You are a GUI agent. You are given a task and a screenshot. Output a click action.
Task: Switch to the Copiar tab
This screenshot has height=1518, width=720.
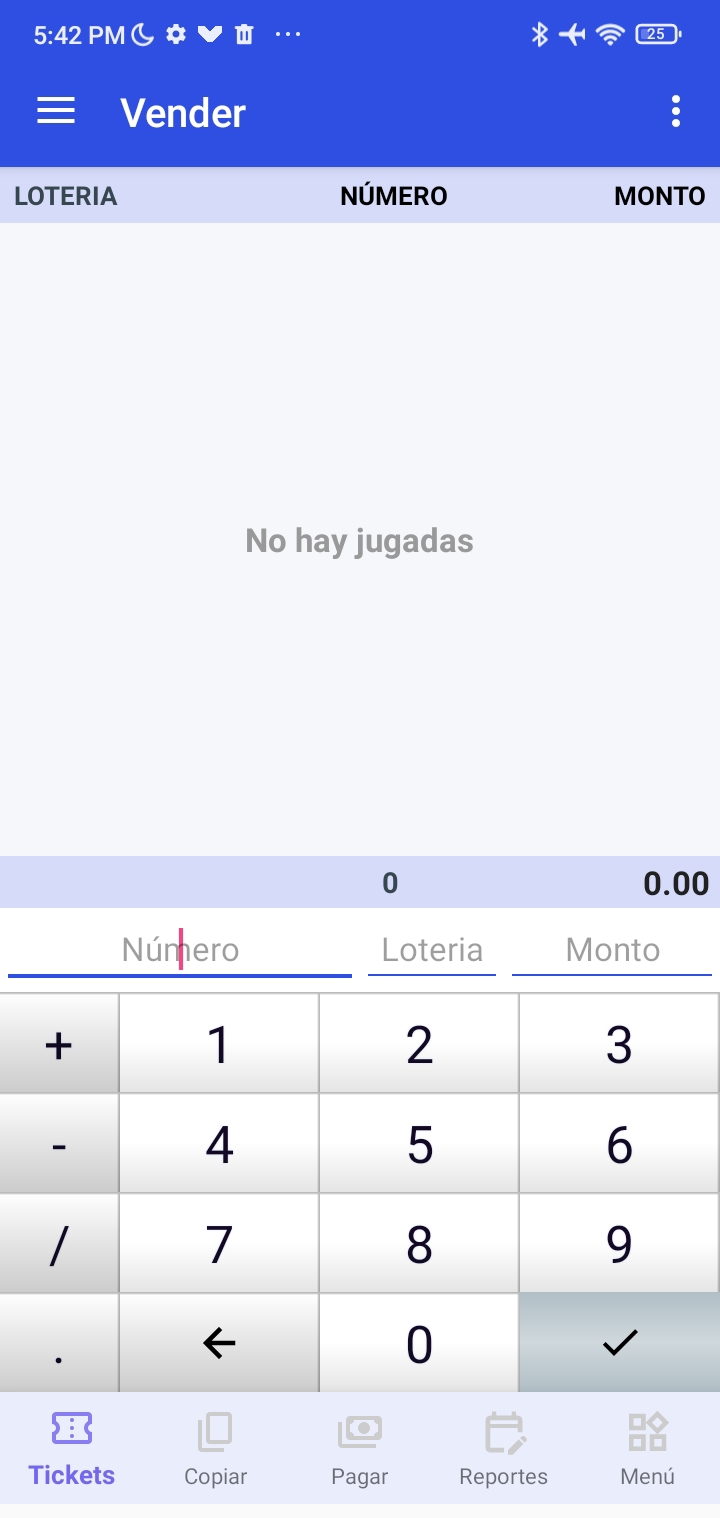(216, 1448)
